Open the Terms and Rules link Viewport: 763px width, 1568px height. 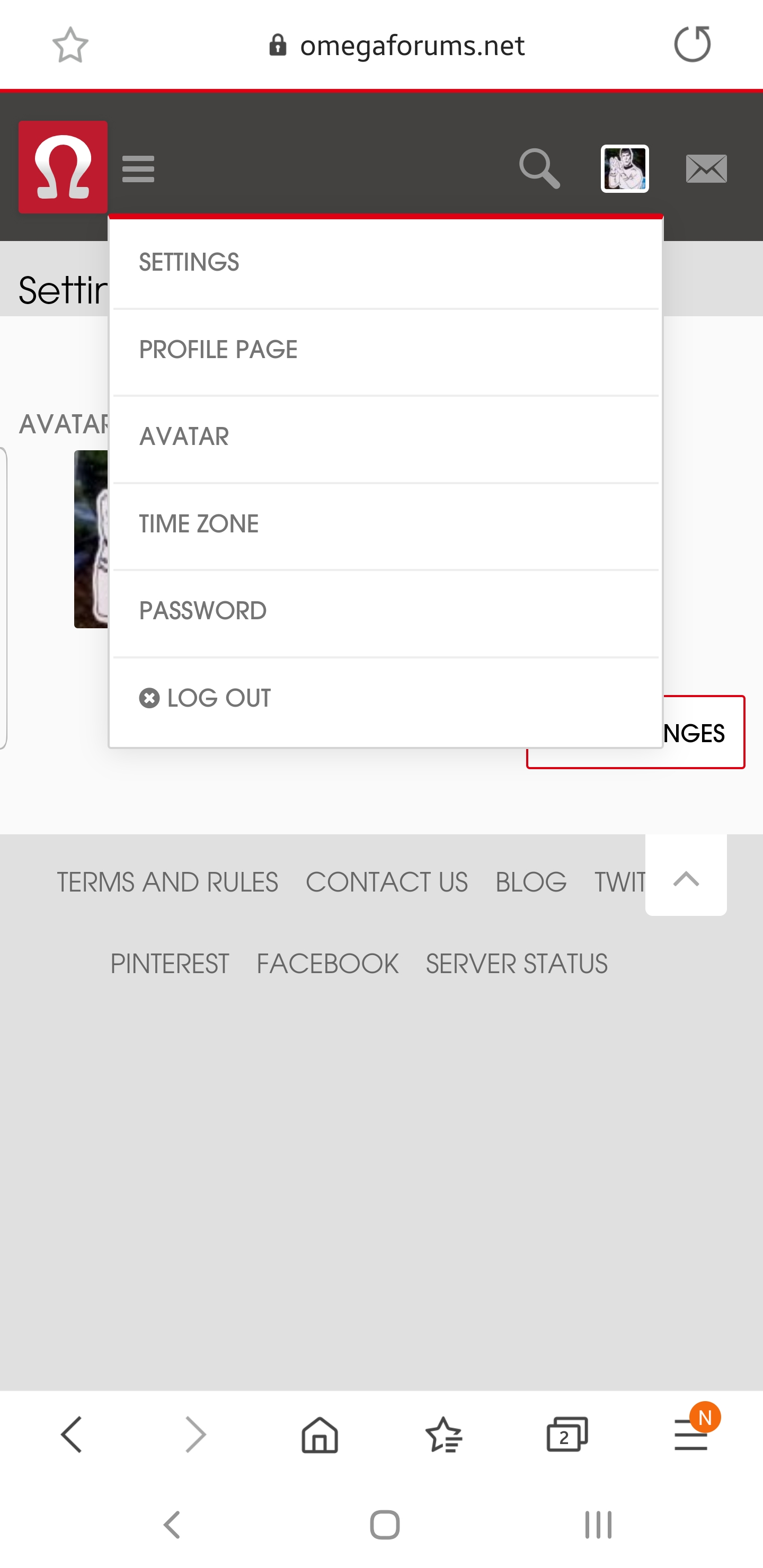[x=167, y=883]
